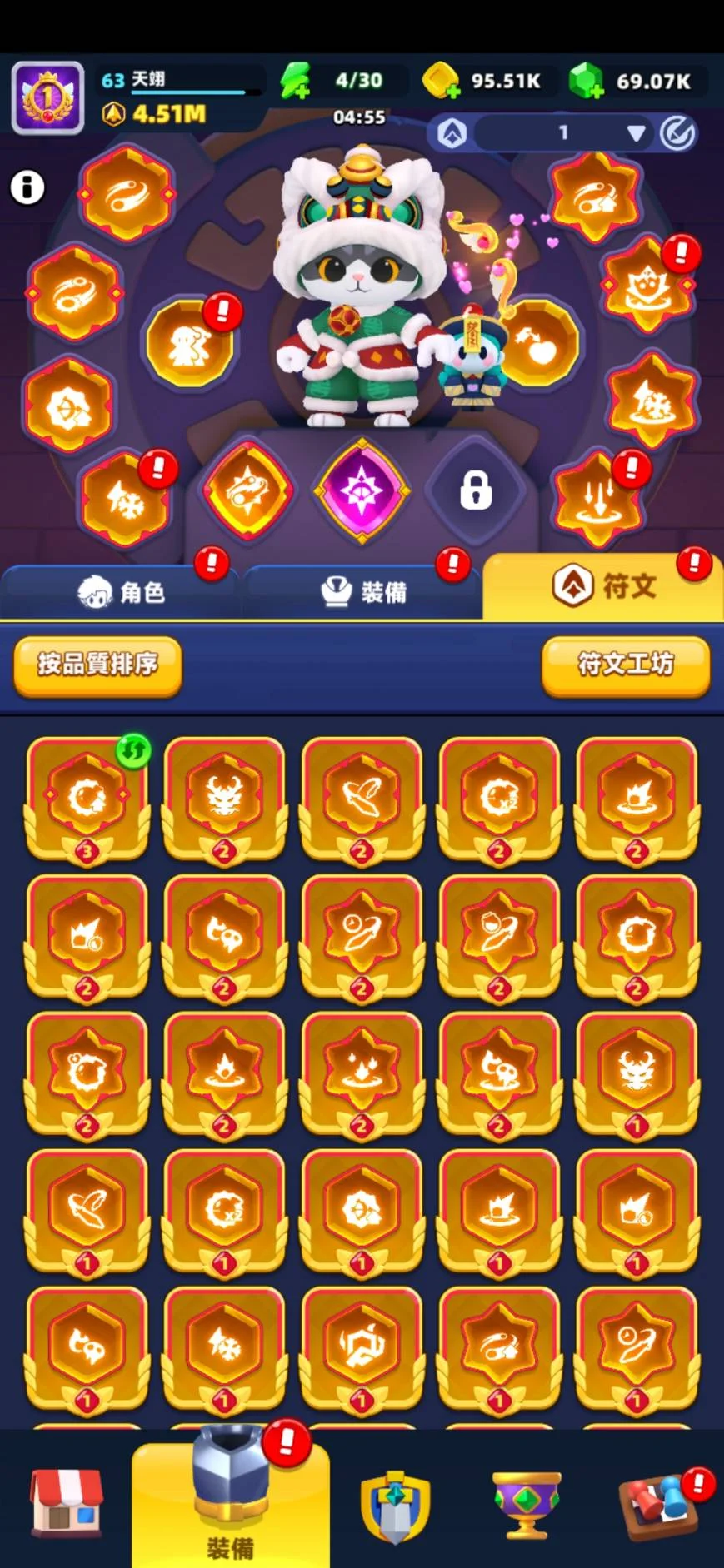The width and height of the screenshot is (724, 1568).
Task: Add more green gems
Action: pos(587,82)
